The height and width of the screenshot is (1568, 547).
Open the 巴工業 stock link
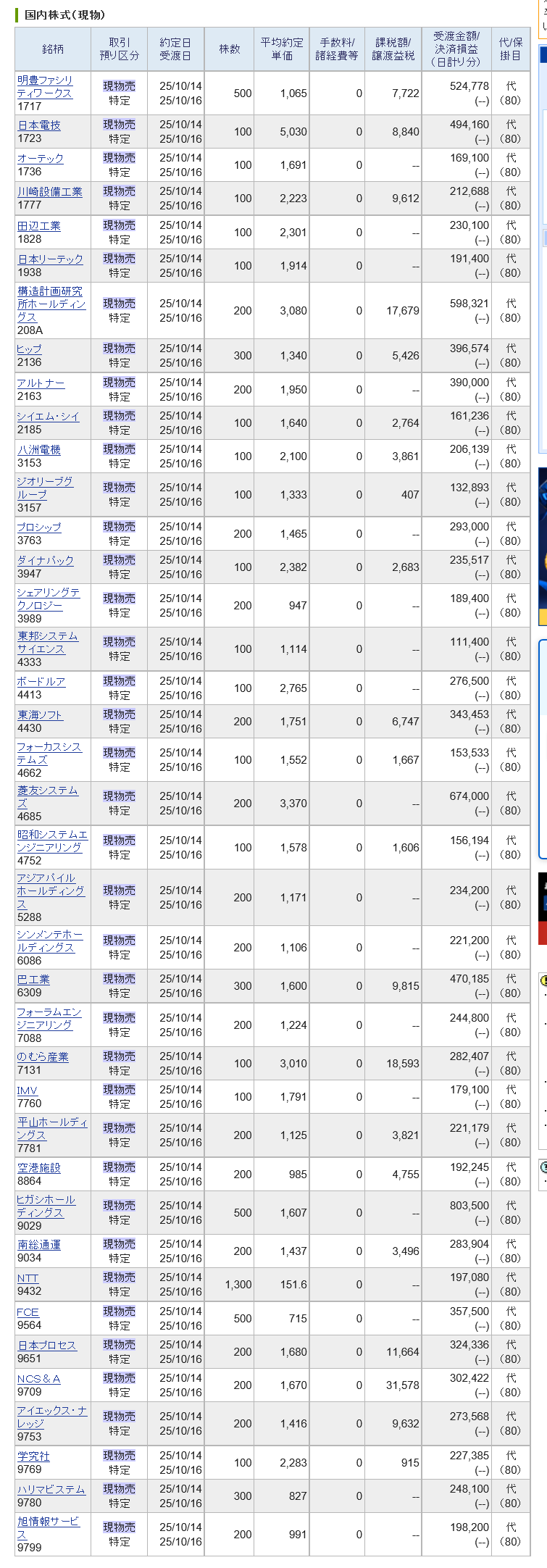34,980
